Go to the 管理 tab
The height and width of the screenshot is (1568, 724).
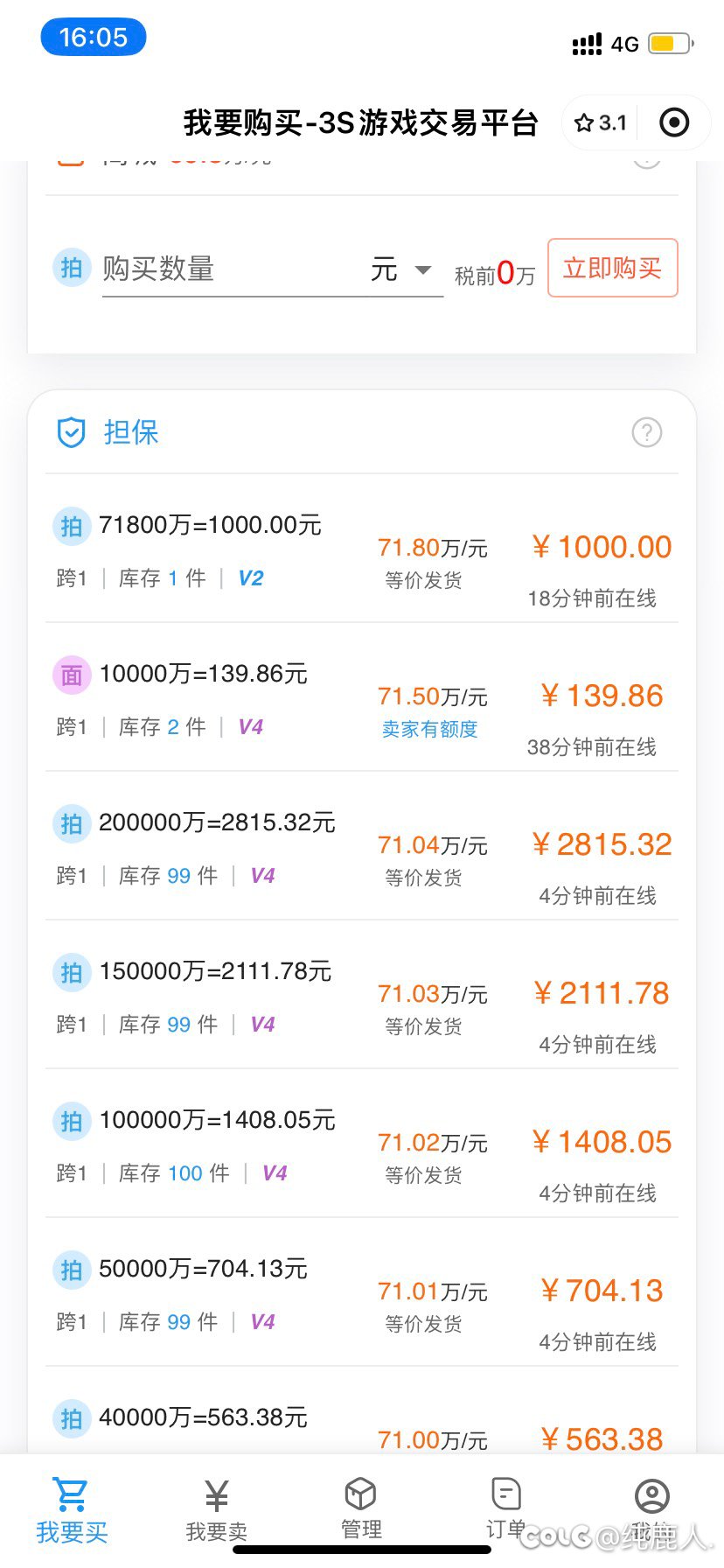tap(361, 1508)
